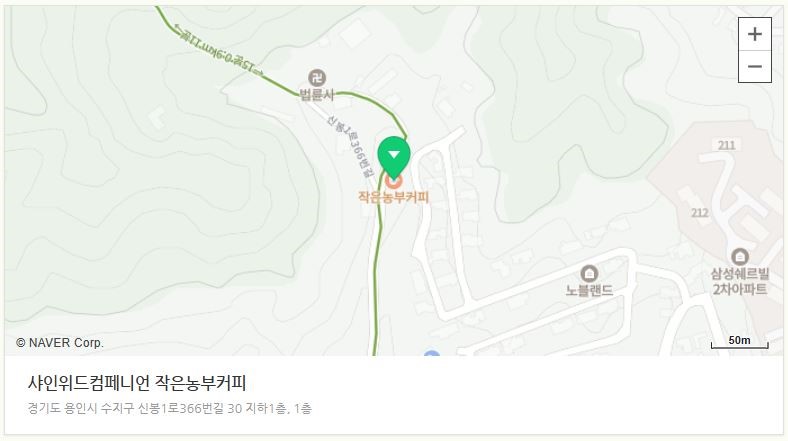
Task: Select the 노블랜드 place marker
Action: tap(589, 273)
